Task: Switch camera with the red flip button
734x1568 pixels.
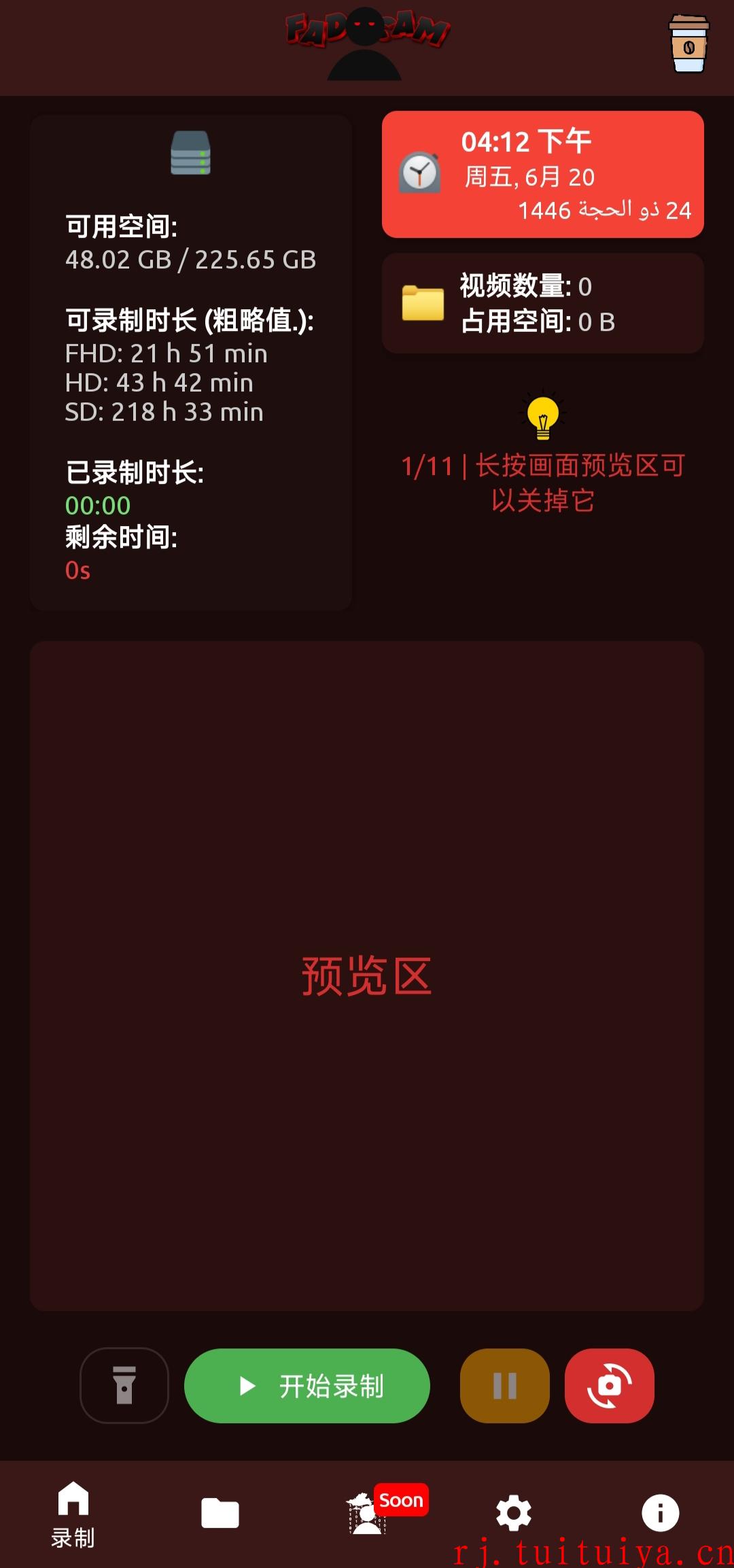Action: 610,1385
